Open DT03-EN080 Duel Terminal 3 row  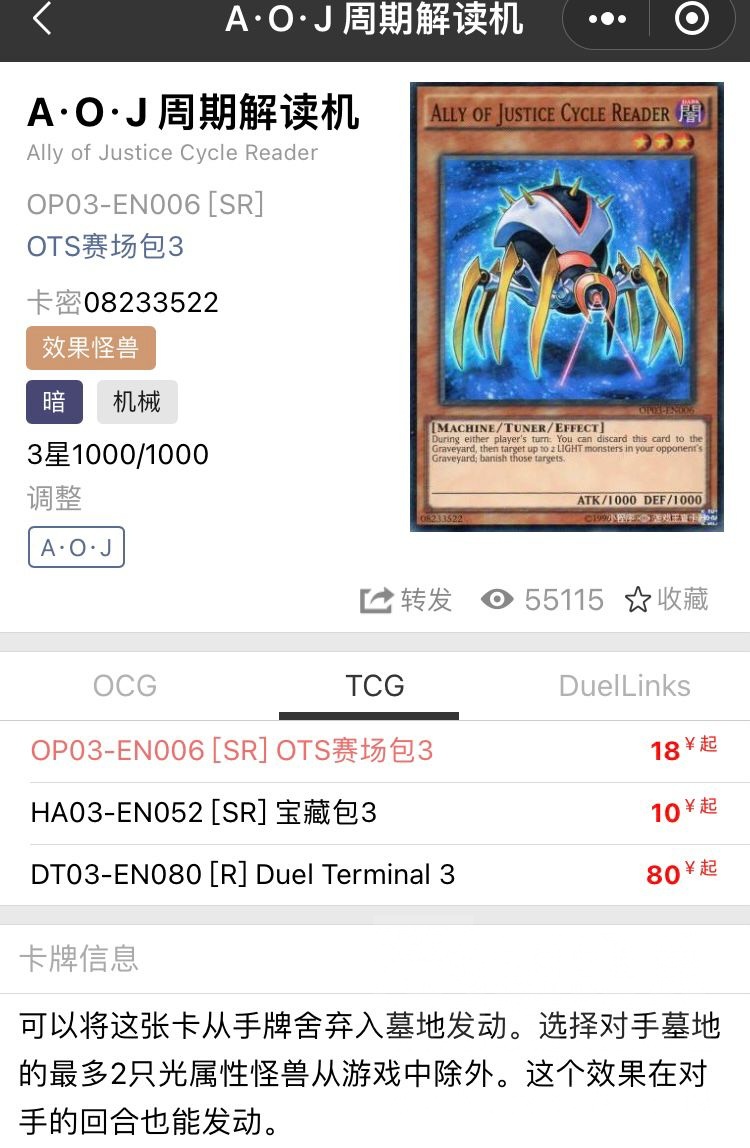(x=374, y=875)
